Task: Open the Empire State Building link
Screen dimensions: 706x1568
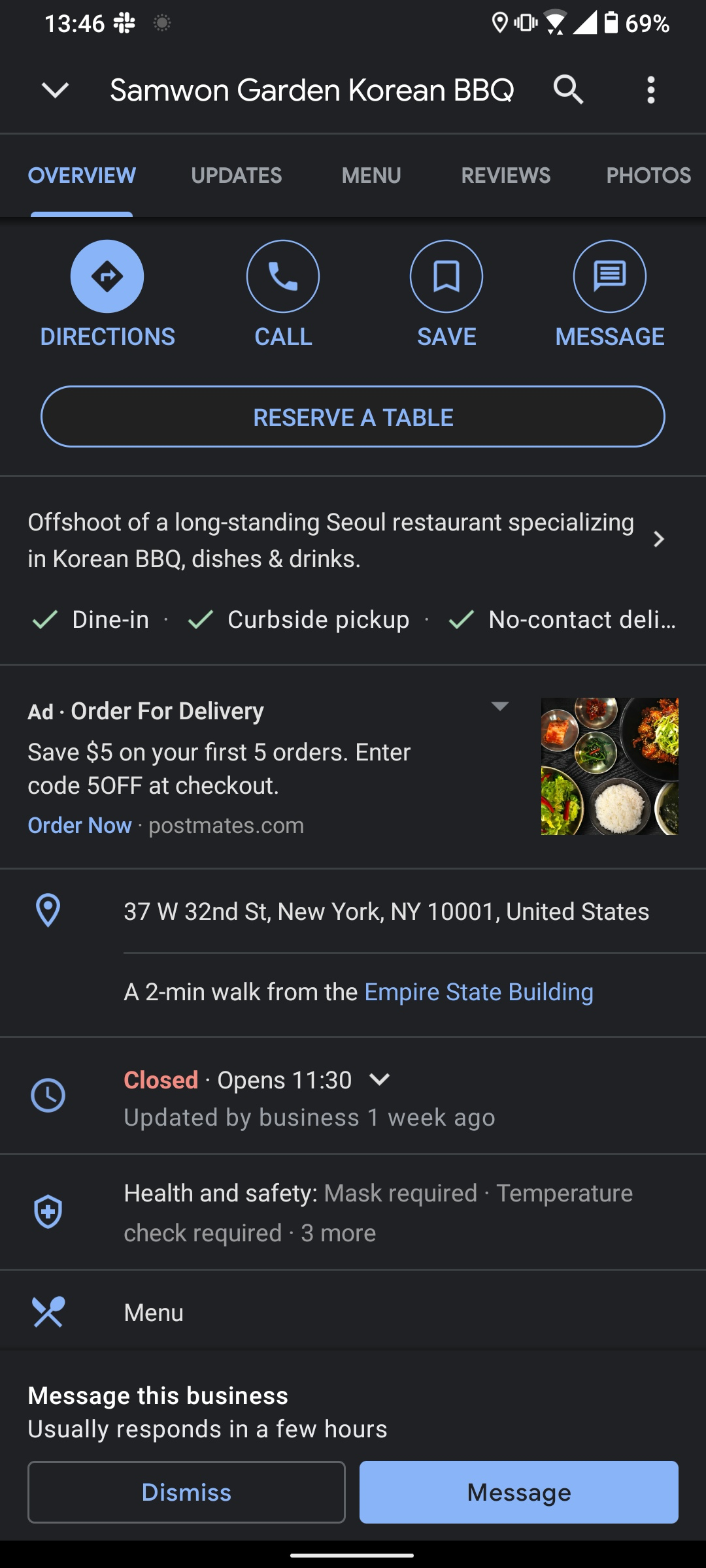Action: [479, 991]
